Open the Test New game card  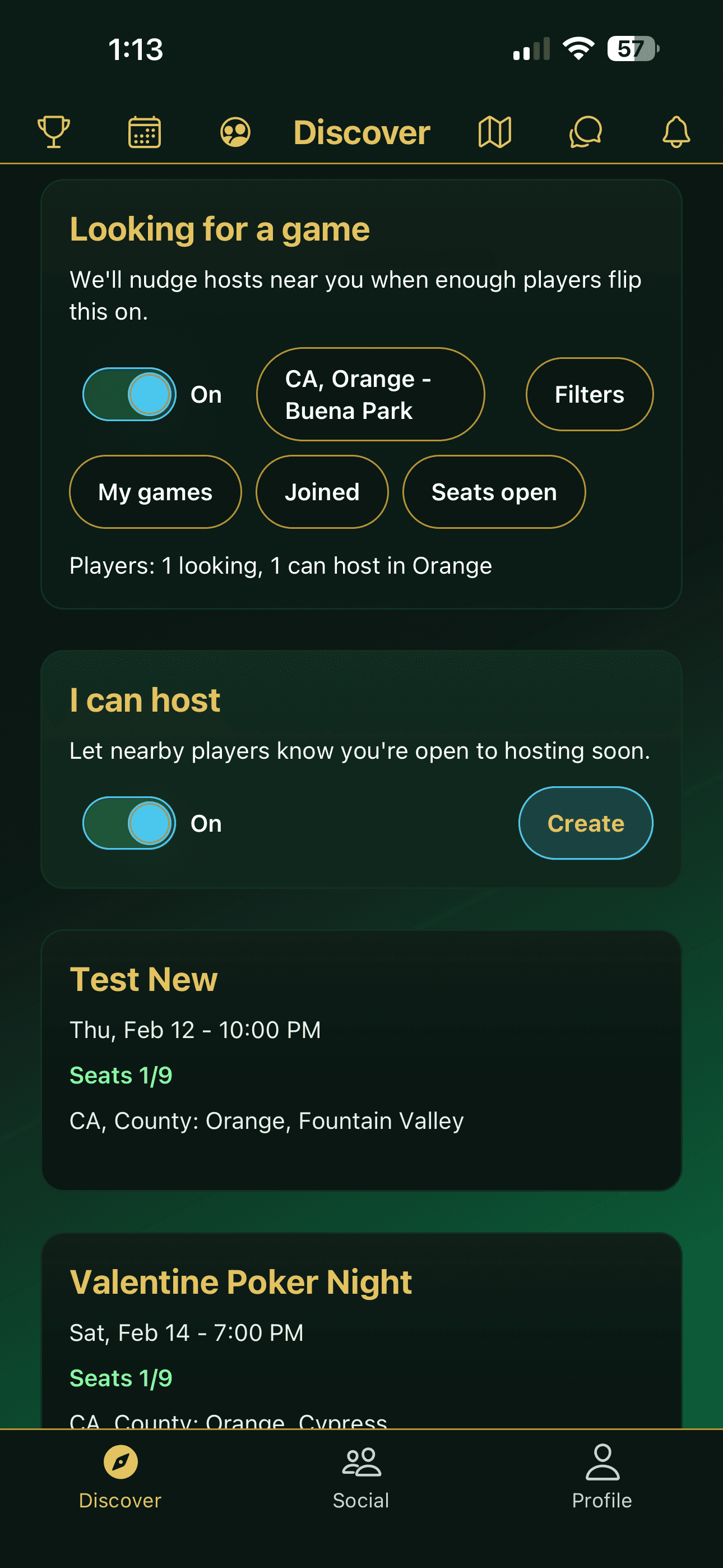[x=361, y=1059]
